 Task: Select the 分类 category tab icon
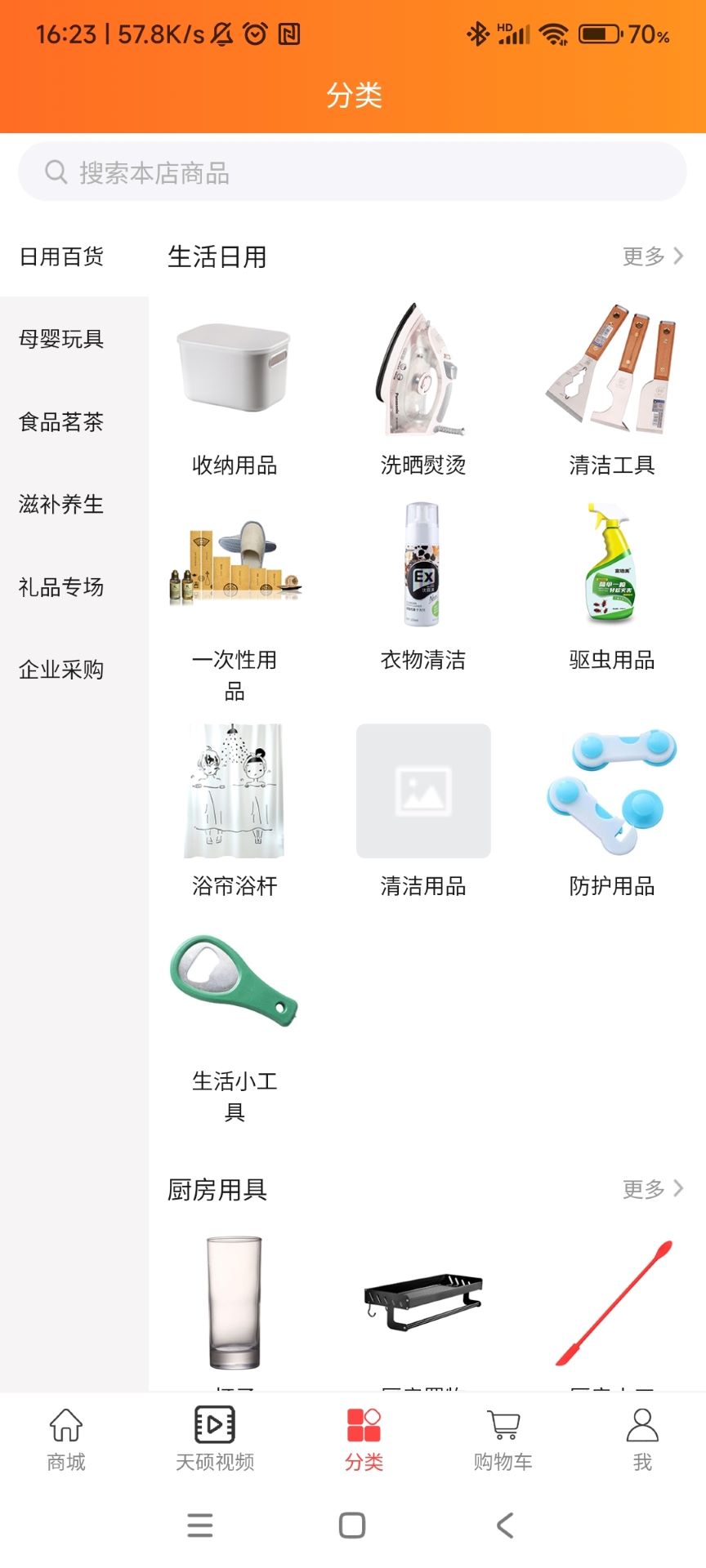click(362, 1425)
